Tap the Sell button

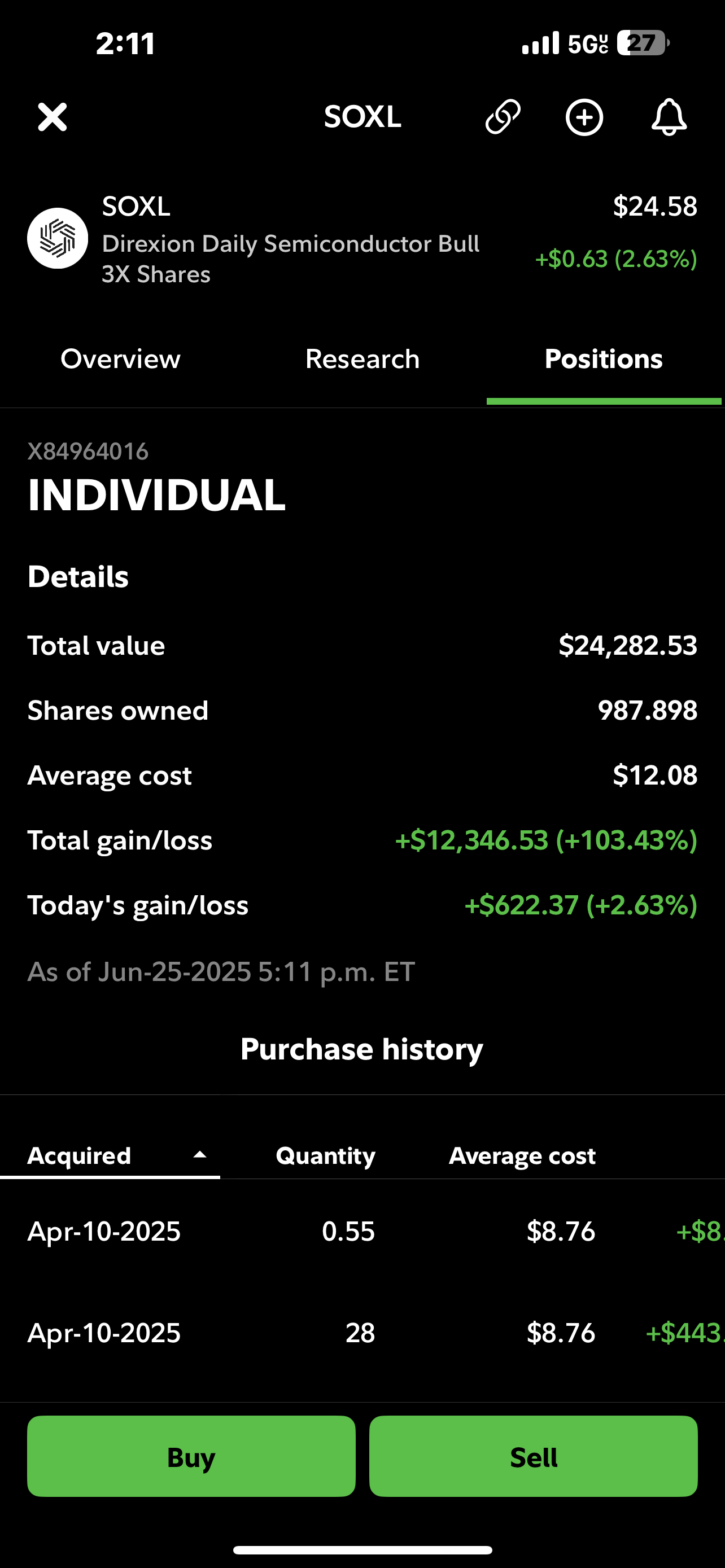(x=533, y=1456)
